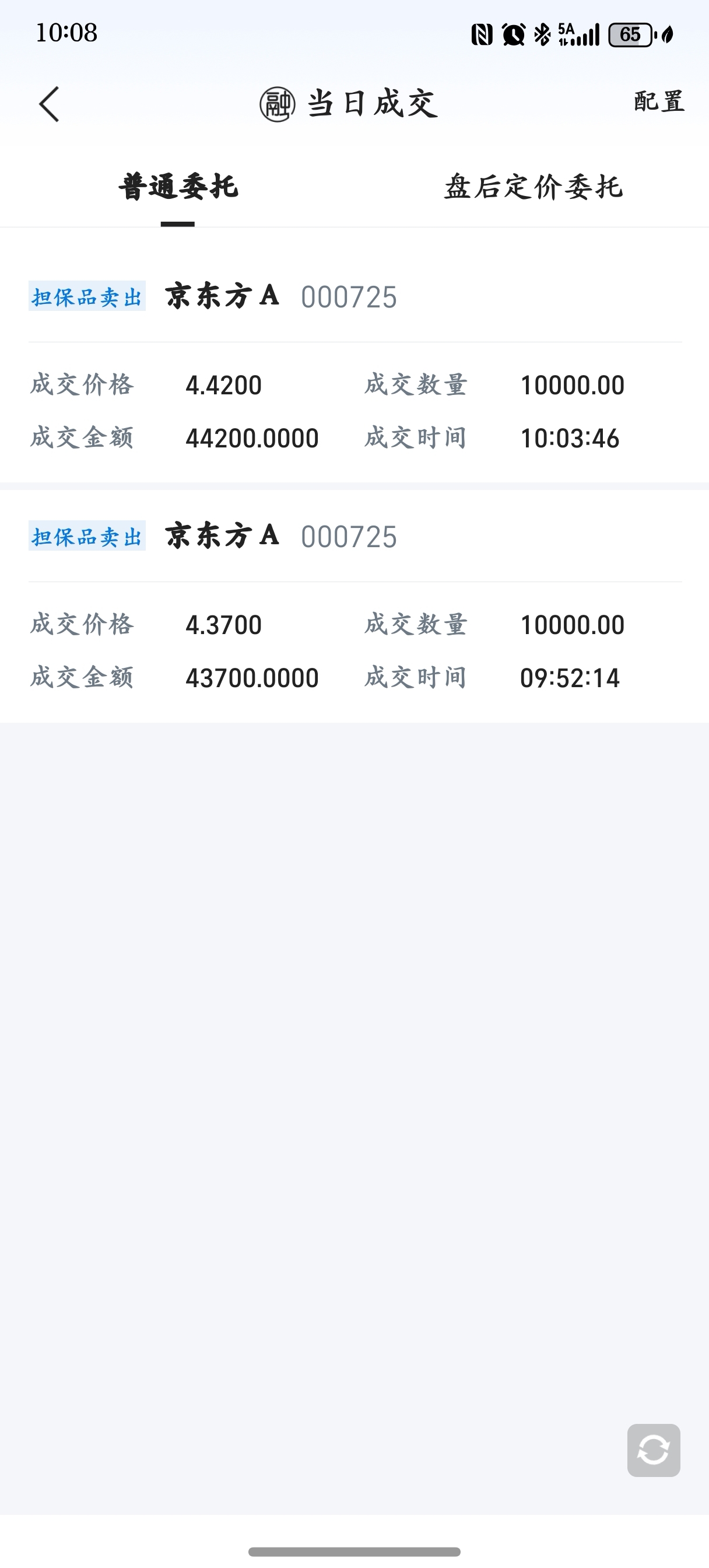Open the 配置 settings
709x1568 pixels.
pos(659,101)
